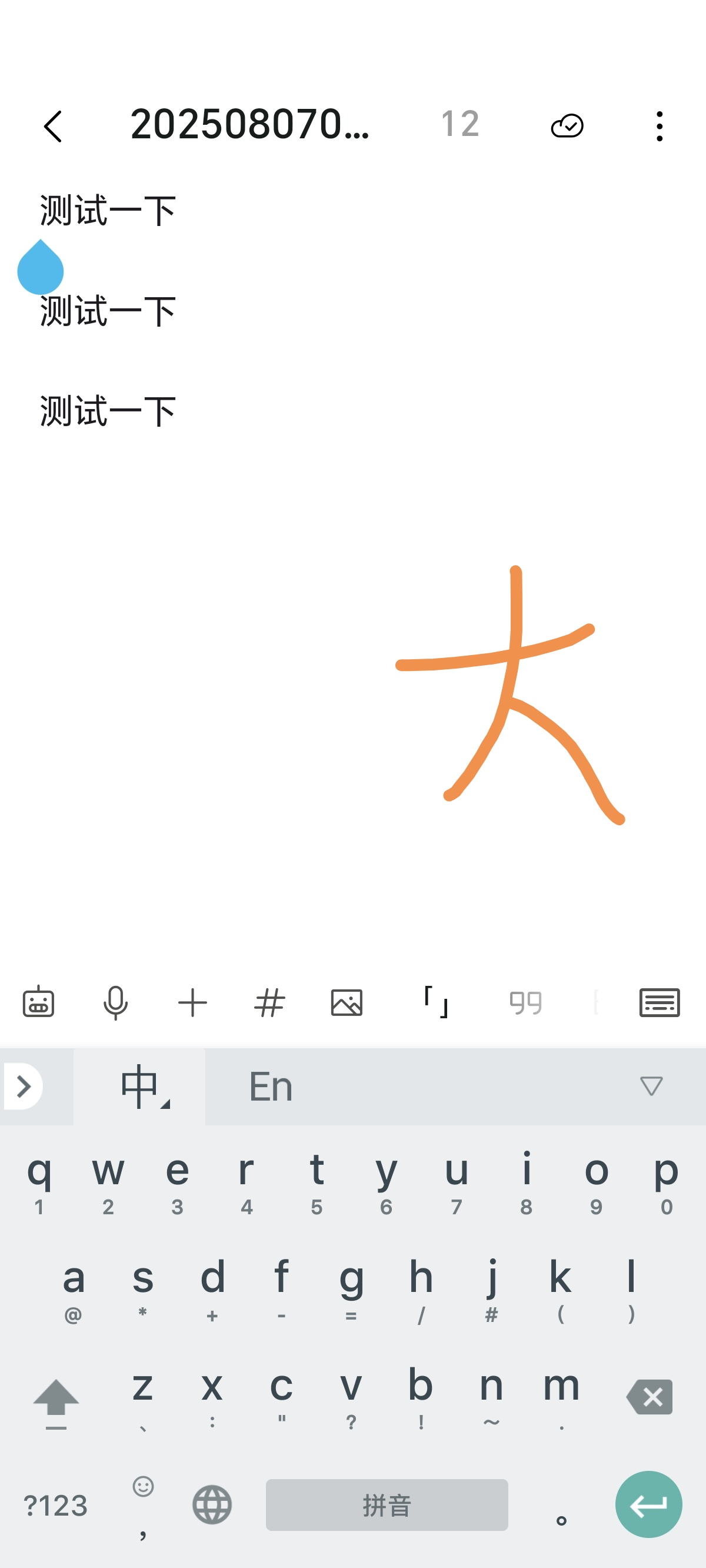The image size is (706, 1568).
Task: Go back from the note editor
Action: [x=54, y=127]
